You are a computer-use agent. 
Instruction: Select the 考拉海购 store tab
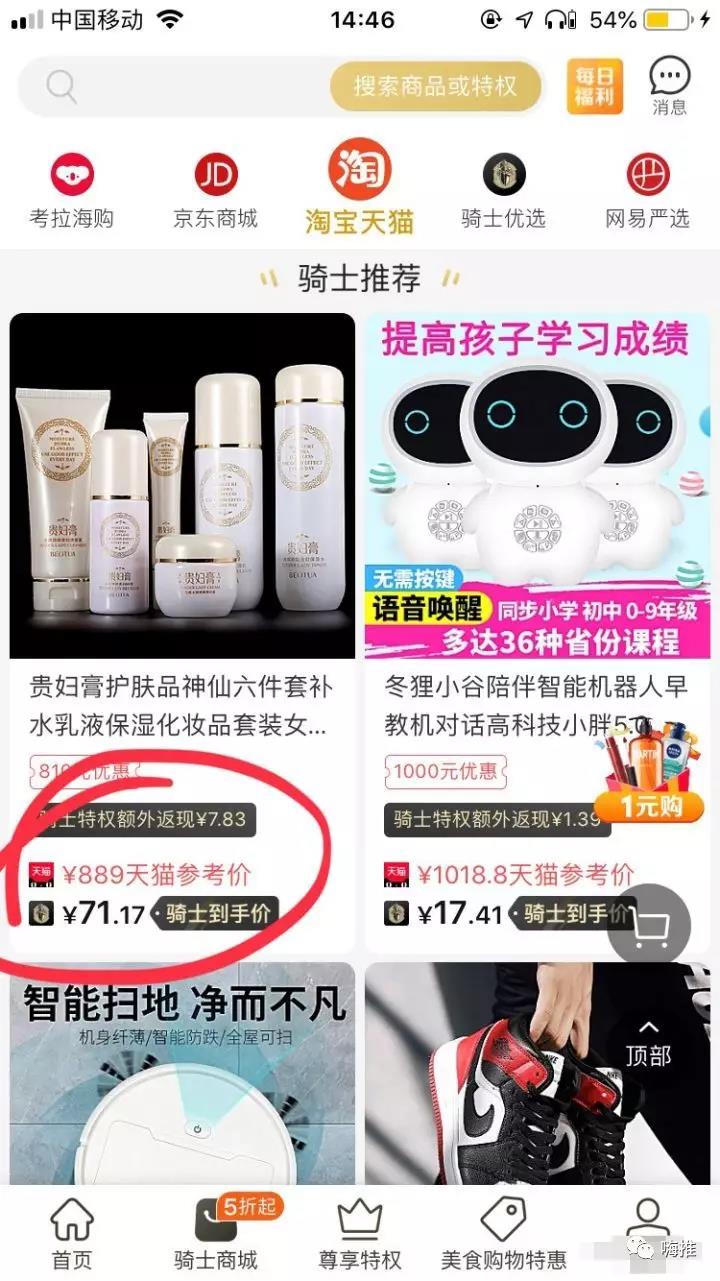(72, 192)
